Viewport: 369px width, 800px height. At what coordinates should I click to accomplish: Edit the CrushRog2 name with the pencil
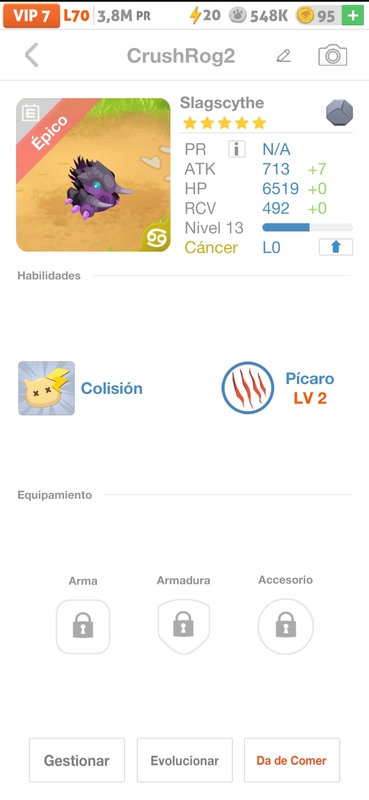283,56
